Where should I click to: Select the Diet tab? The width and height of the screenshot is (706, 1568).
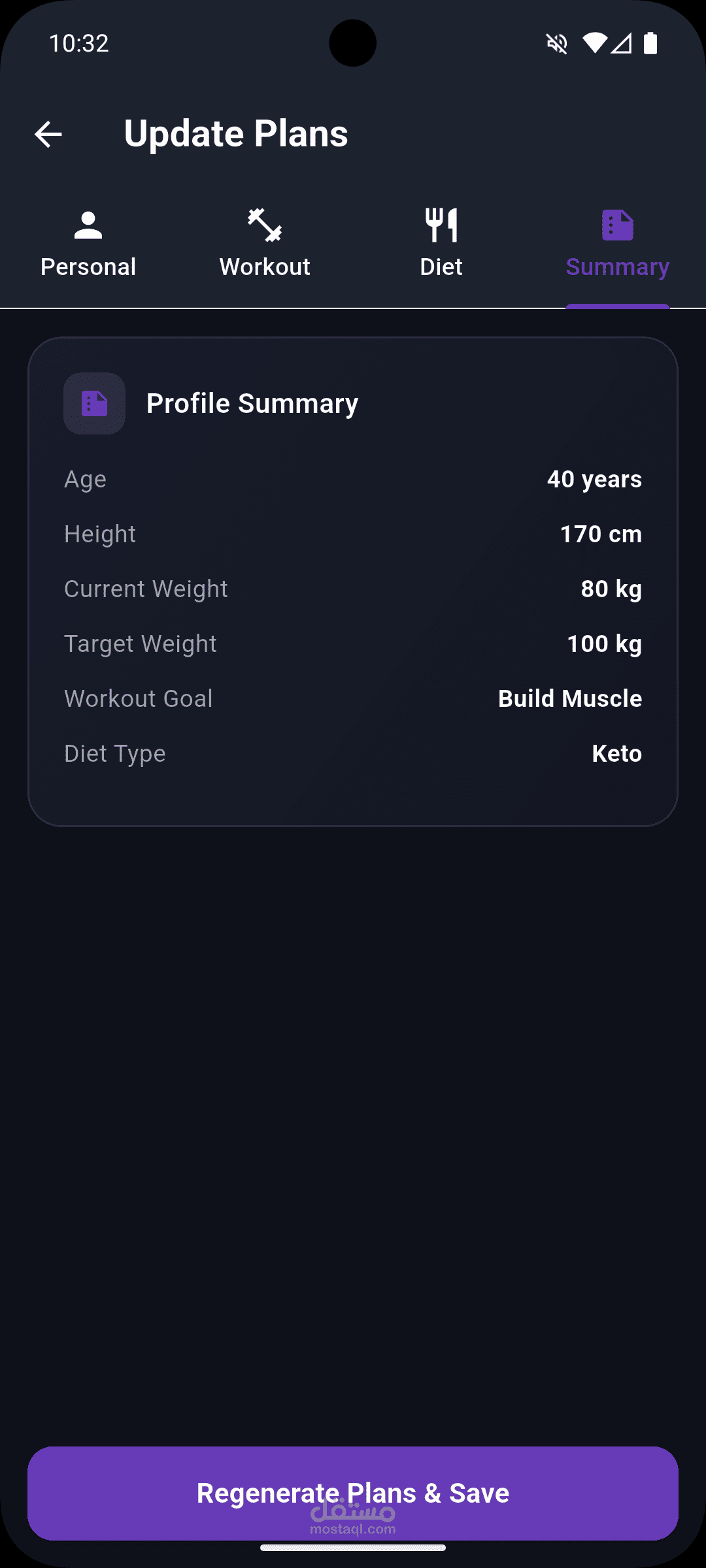[x=441, y=245]
